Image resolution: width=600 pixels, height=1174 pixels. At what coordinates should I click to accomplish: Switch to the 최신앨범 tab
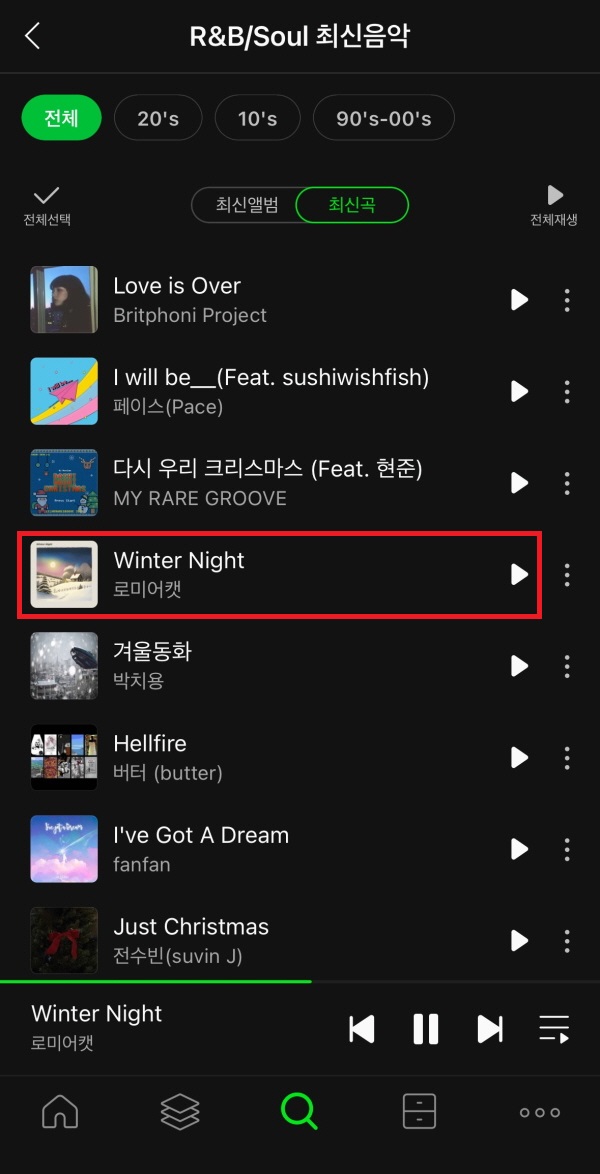(246, 205)
